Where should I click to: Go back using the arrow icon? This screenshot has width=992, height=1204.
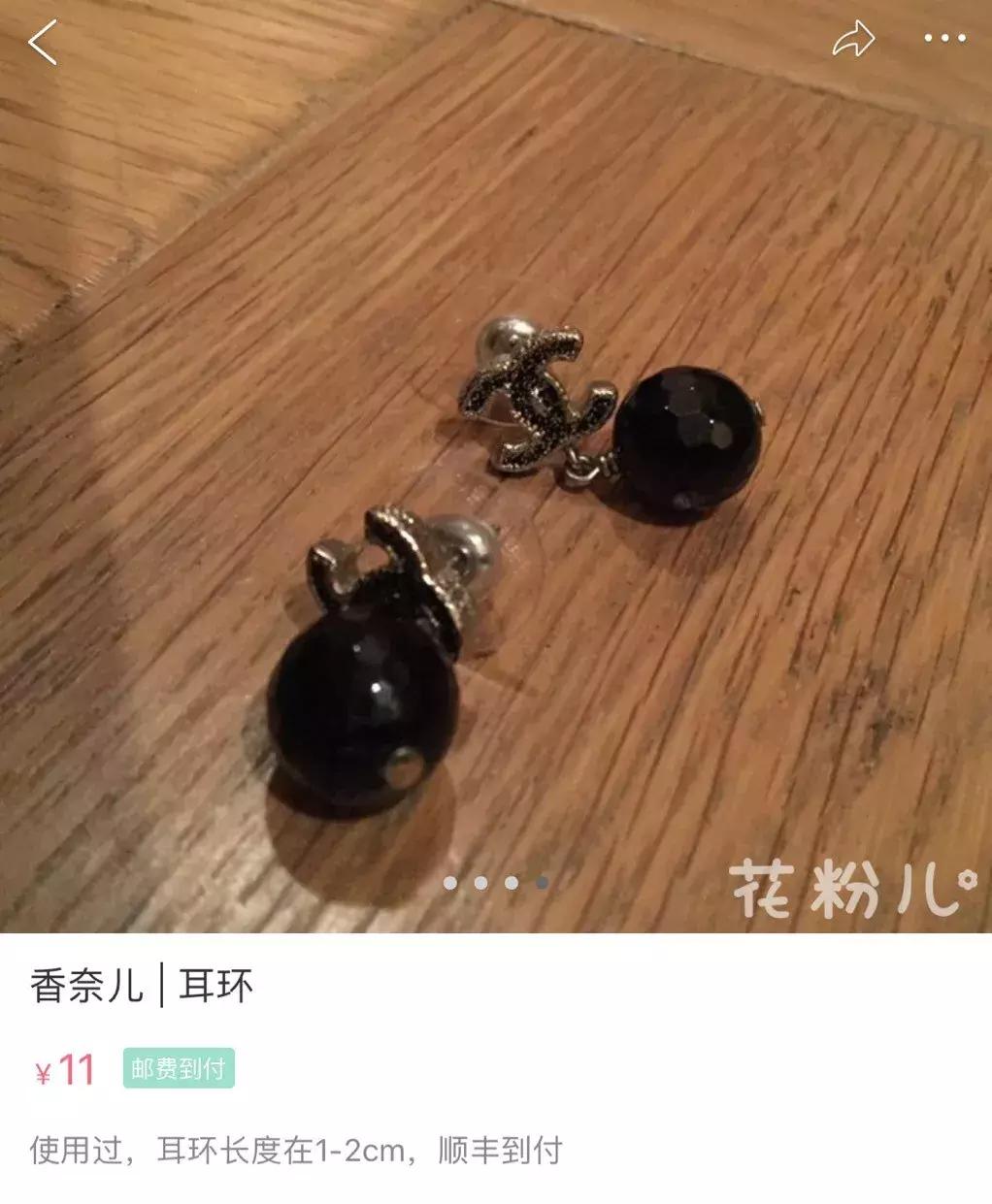tap(43, 43)
